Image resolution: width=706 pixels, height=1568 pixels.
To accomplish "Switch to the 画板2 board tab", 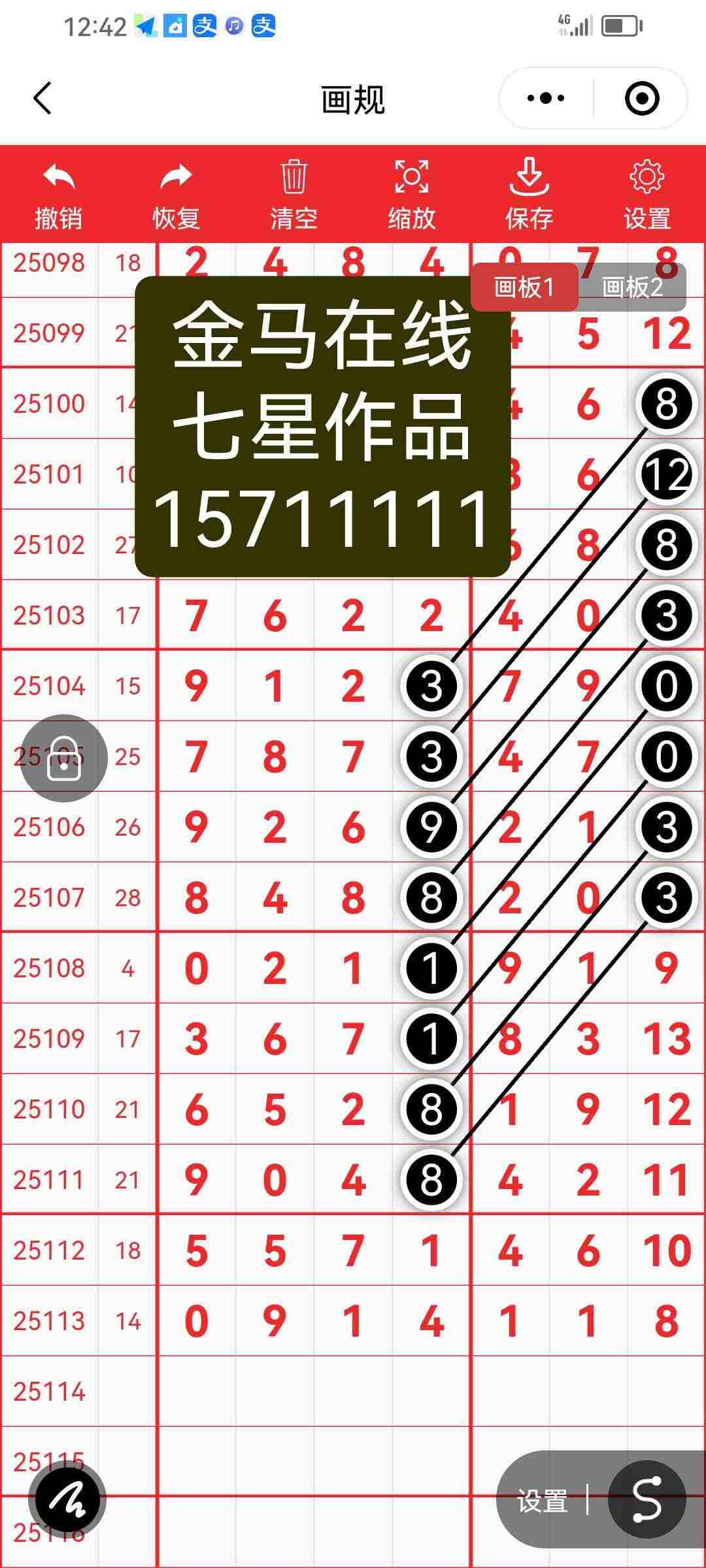I will pos(631,286).
